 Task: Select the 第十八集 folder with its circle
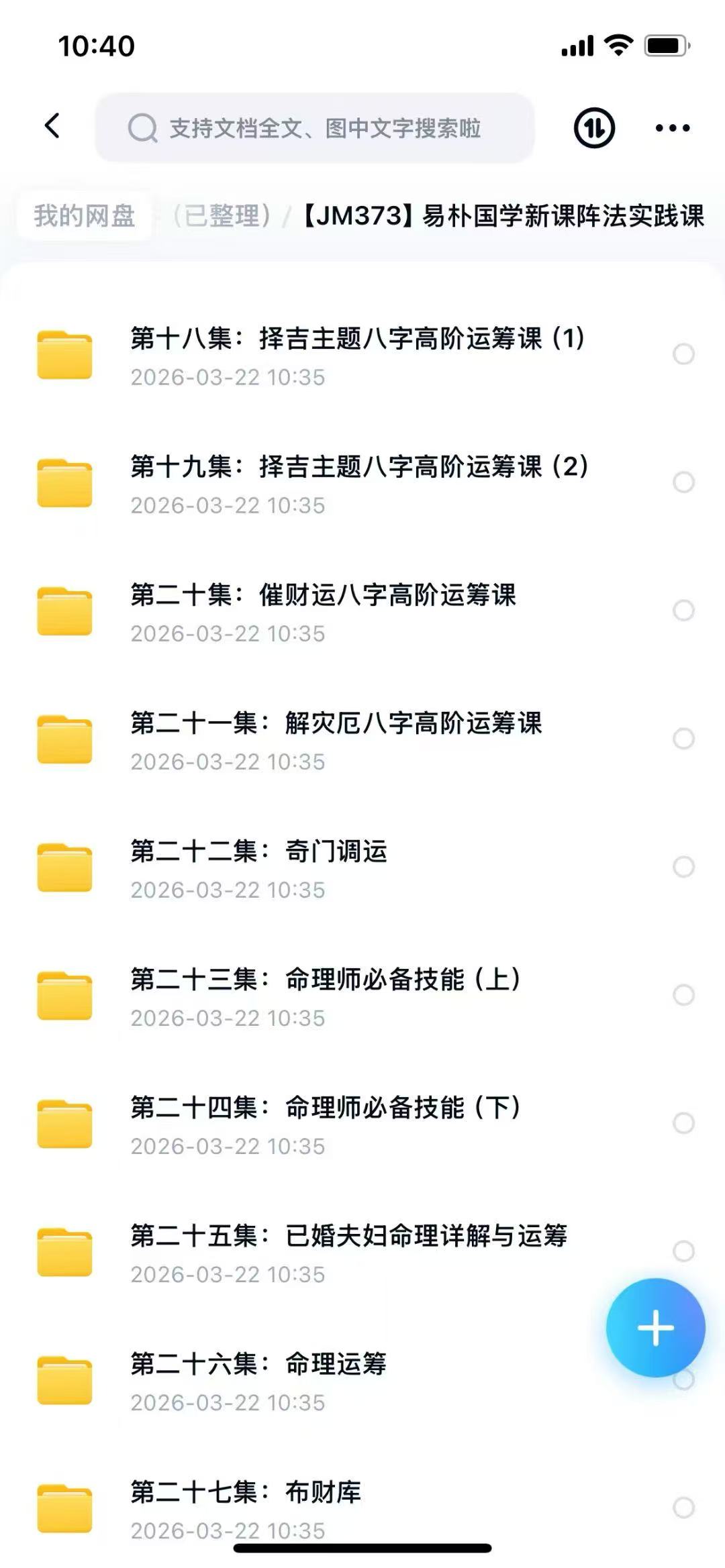pos(683,354)
